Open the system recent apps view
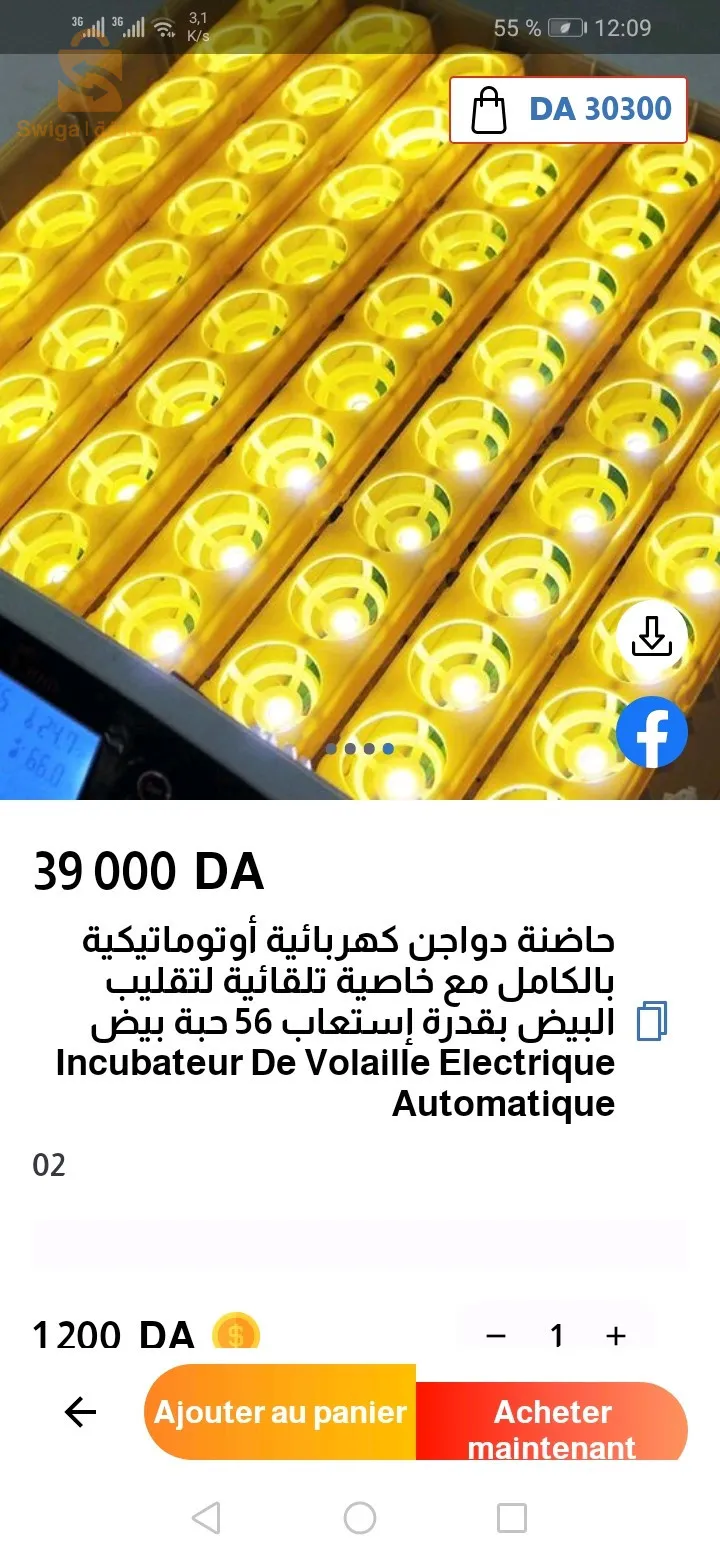This screenshot has height=1560, width=720. 511,1518
